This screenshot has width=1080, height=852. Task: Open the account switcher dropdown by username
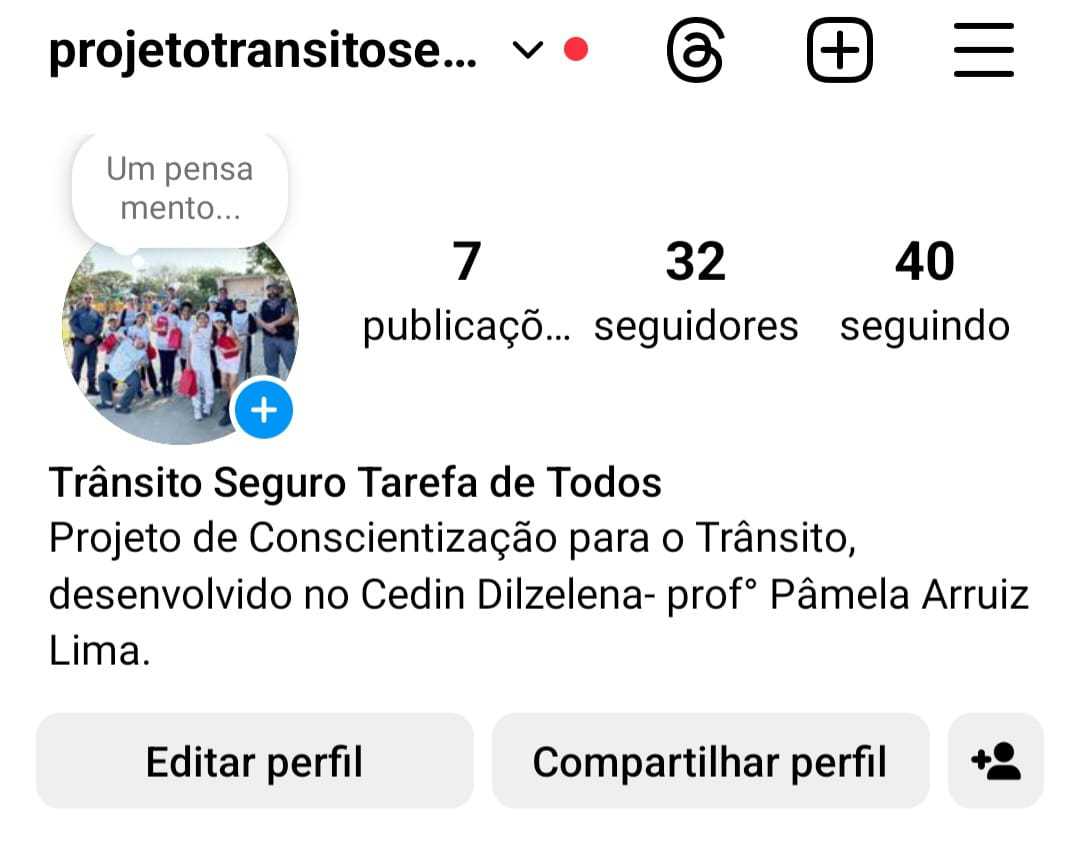click(527, 50)
